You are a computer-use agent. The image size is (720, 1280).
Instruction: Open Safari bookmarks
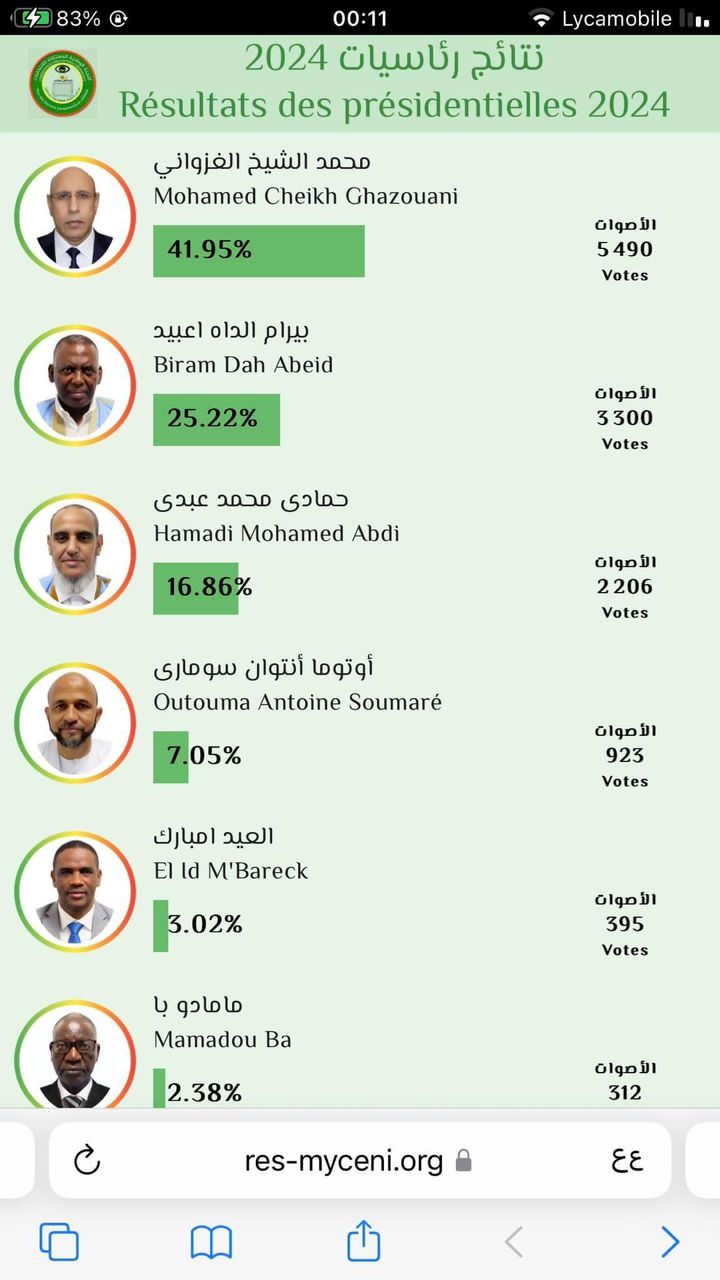pos(211,1242)
